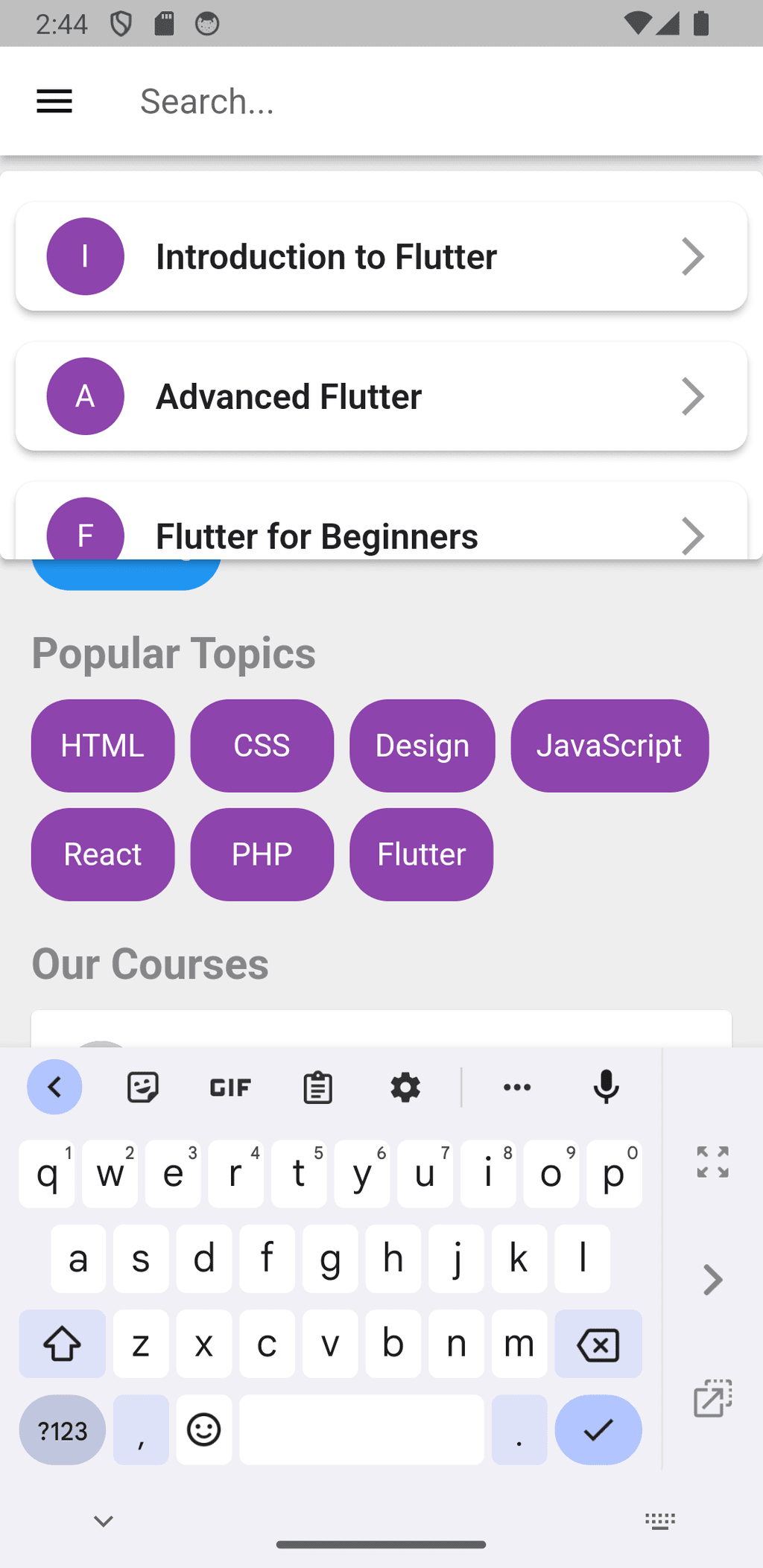
Task: Tap the React topic chip
Action: coord(103,854)
